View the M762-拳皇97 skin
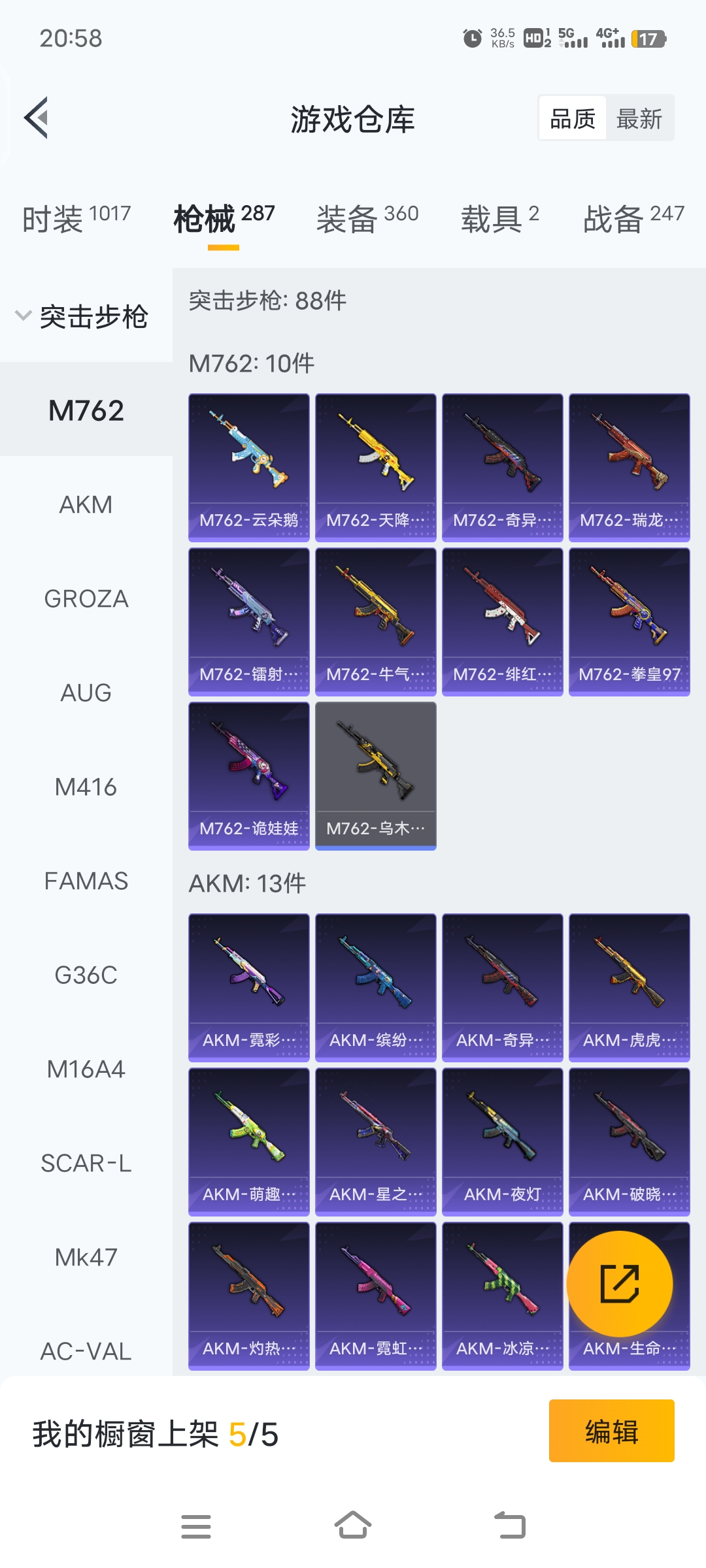Screen dimensions: 706x1568 (x=630, y=621)
